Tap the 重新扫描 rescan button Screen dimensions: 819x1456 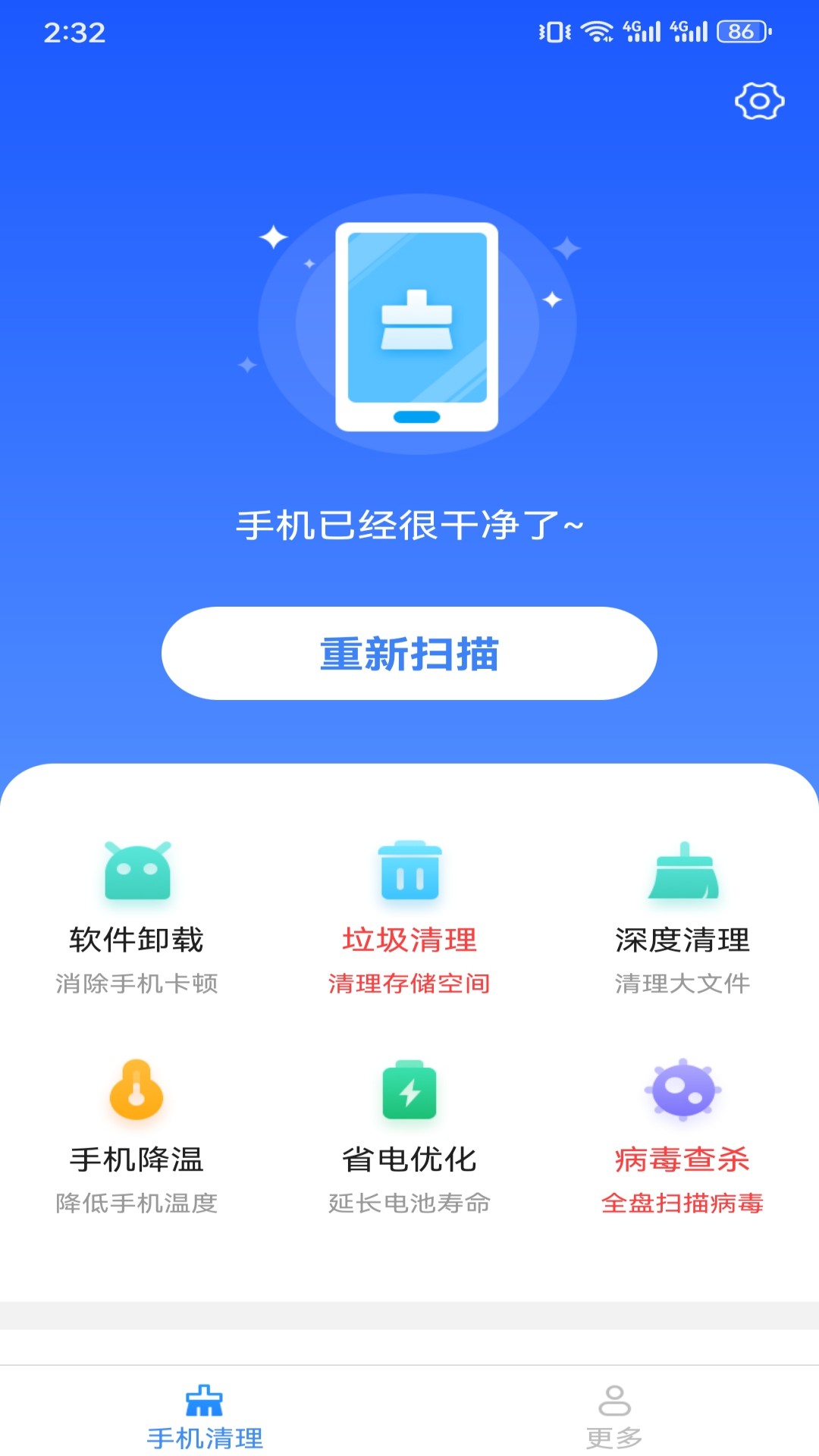coord(409,653)
